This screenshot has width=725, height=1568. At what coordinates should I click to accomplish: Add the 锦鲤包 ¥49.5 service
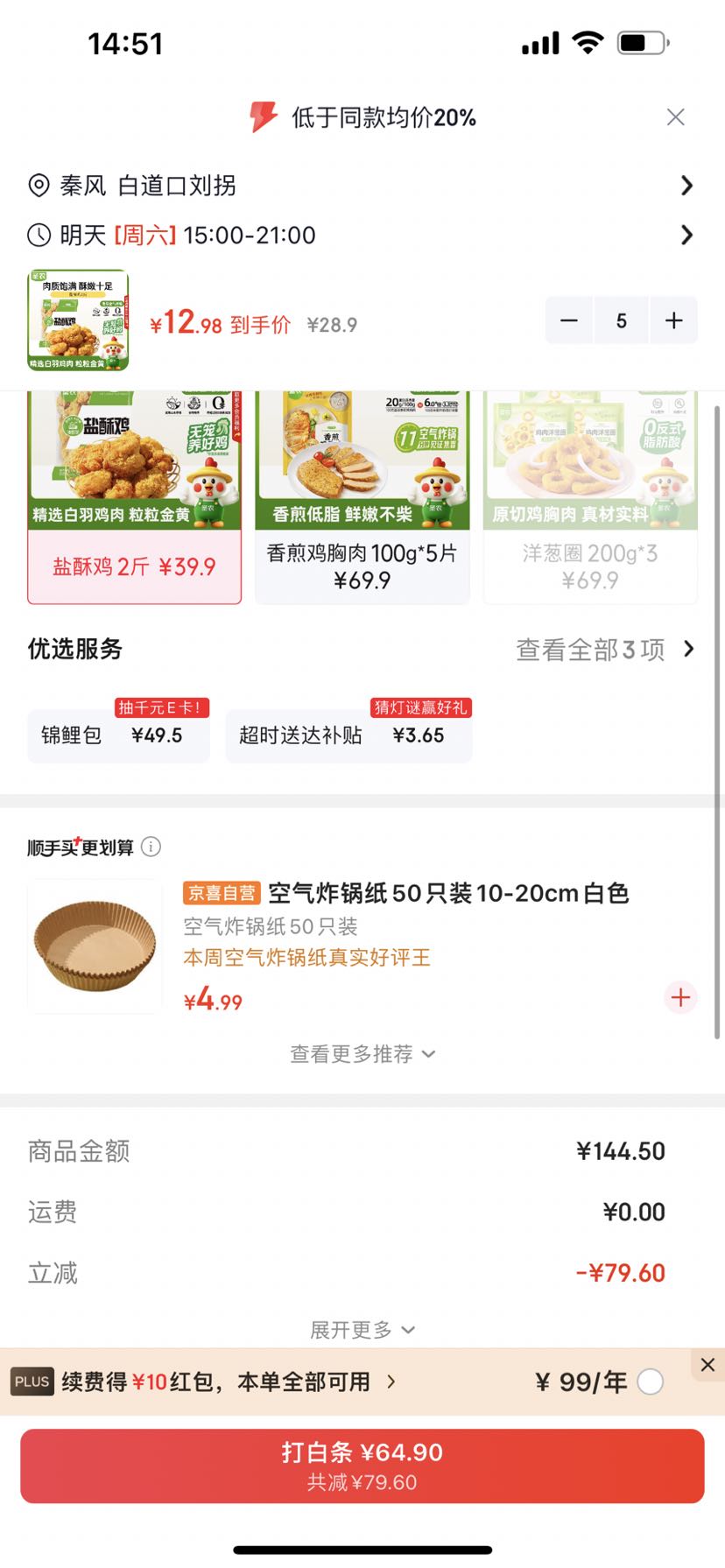(118, 735)
